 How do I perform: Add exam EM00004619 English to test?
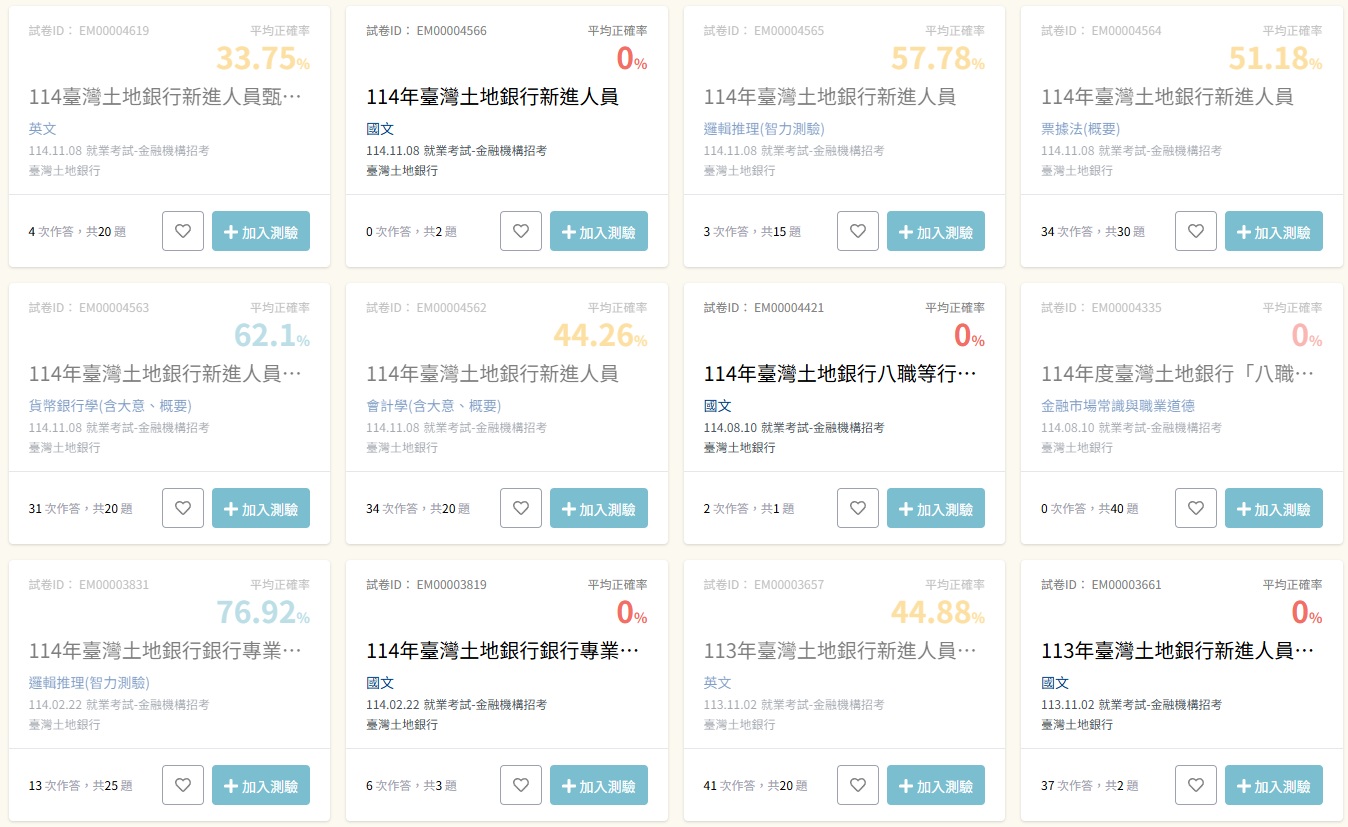point(260,231)
